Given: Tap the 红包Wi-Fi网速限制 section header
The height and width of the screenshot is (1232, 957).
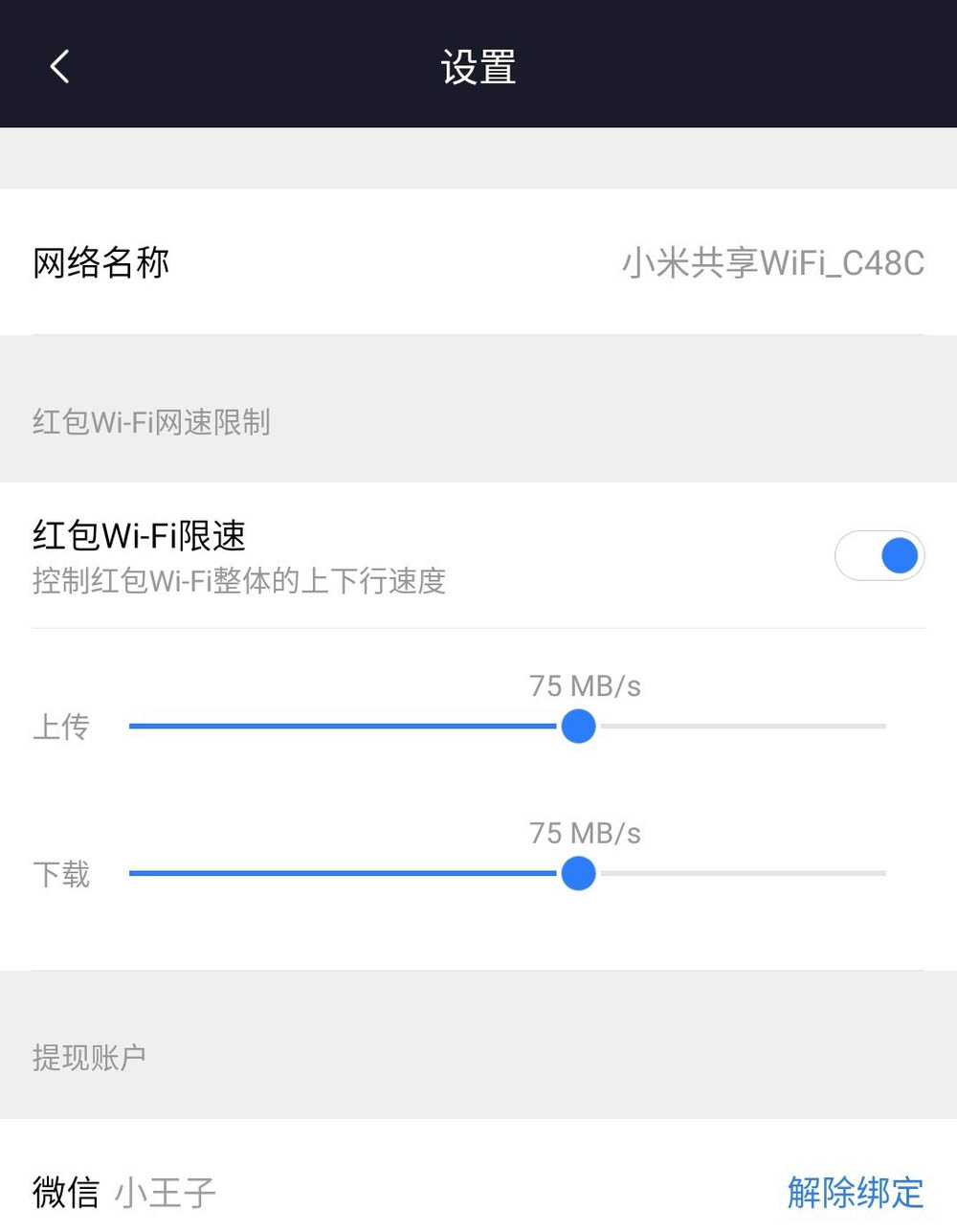Looking at the screenshot, I should (x=150, y=421).
